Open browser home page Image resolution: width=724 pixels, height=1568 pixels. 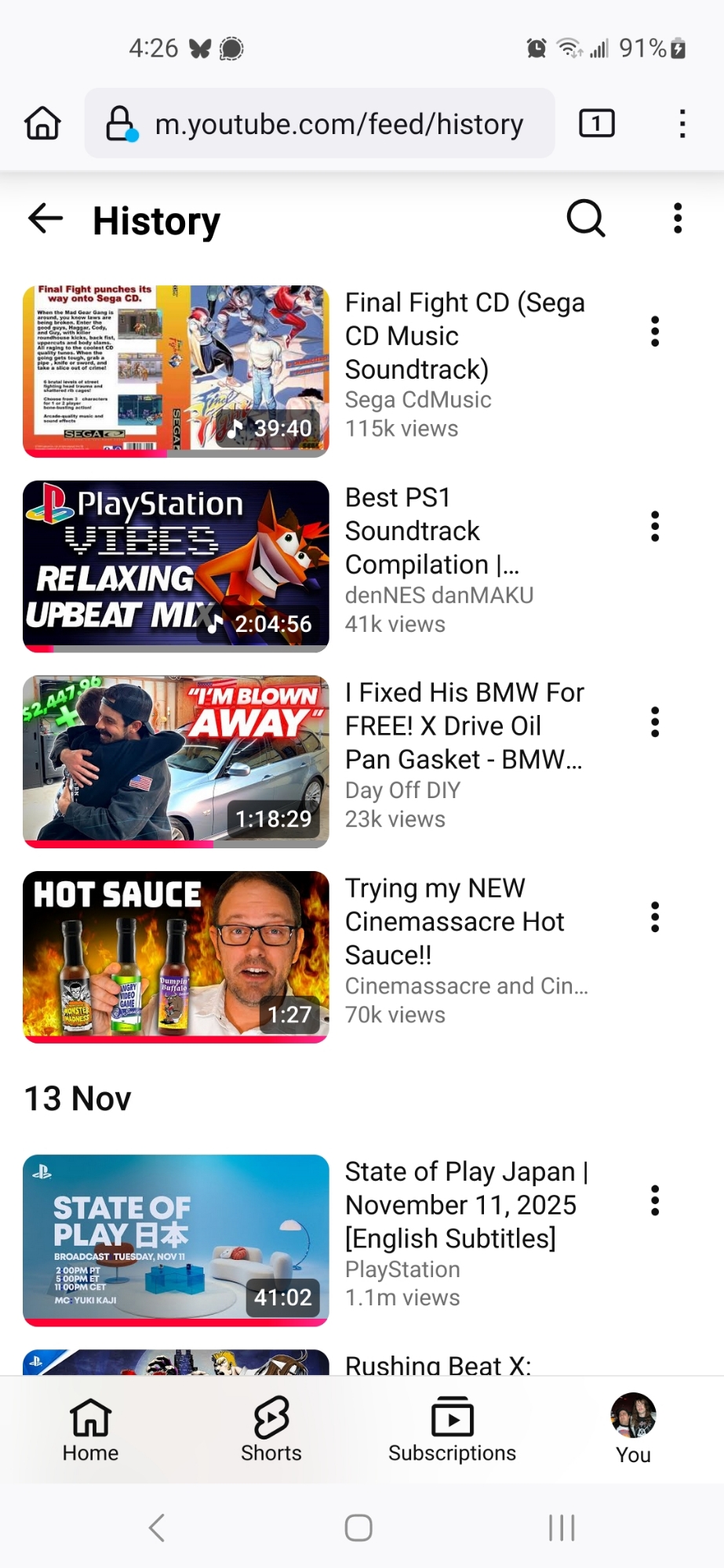click(x=42, y=124)
